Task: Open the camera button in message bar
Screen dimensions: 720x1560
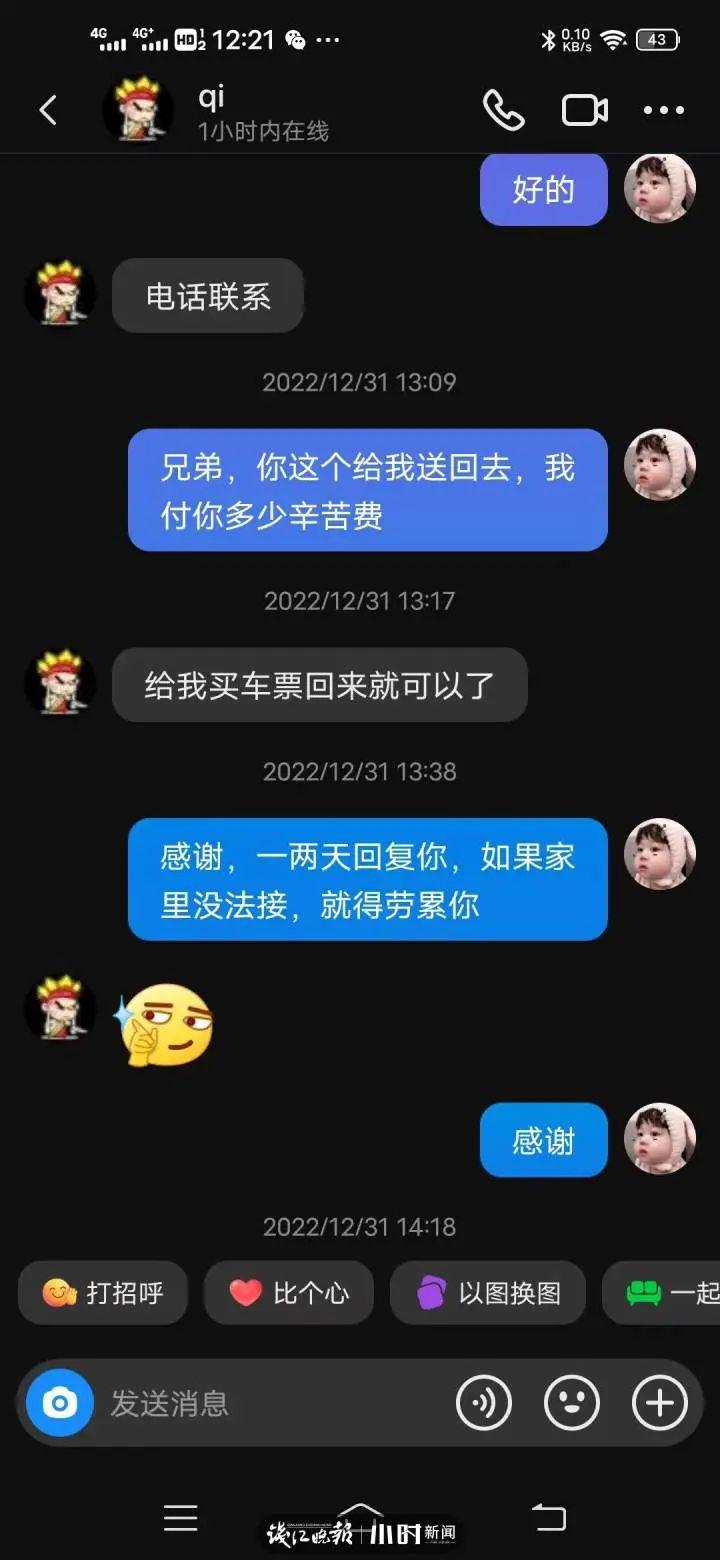Action: [60, 1403]
